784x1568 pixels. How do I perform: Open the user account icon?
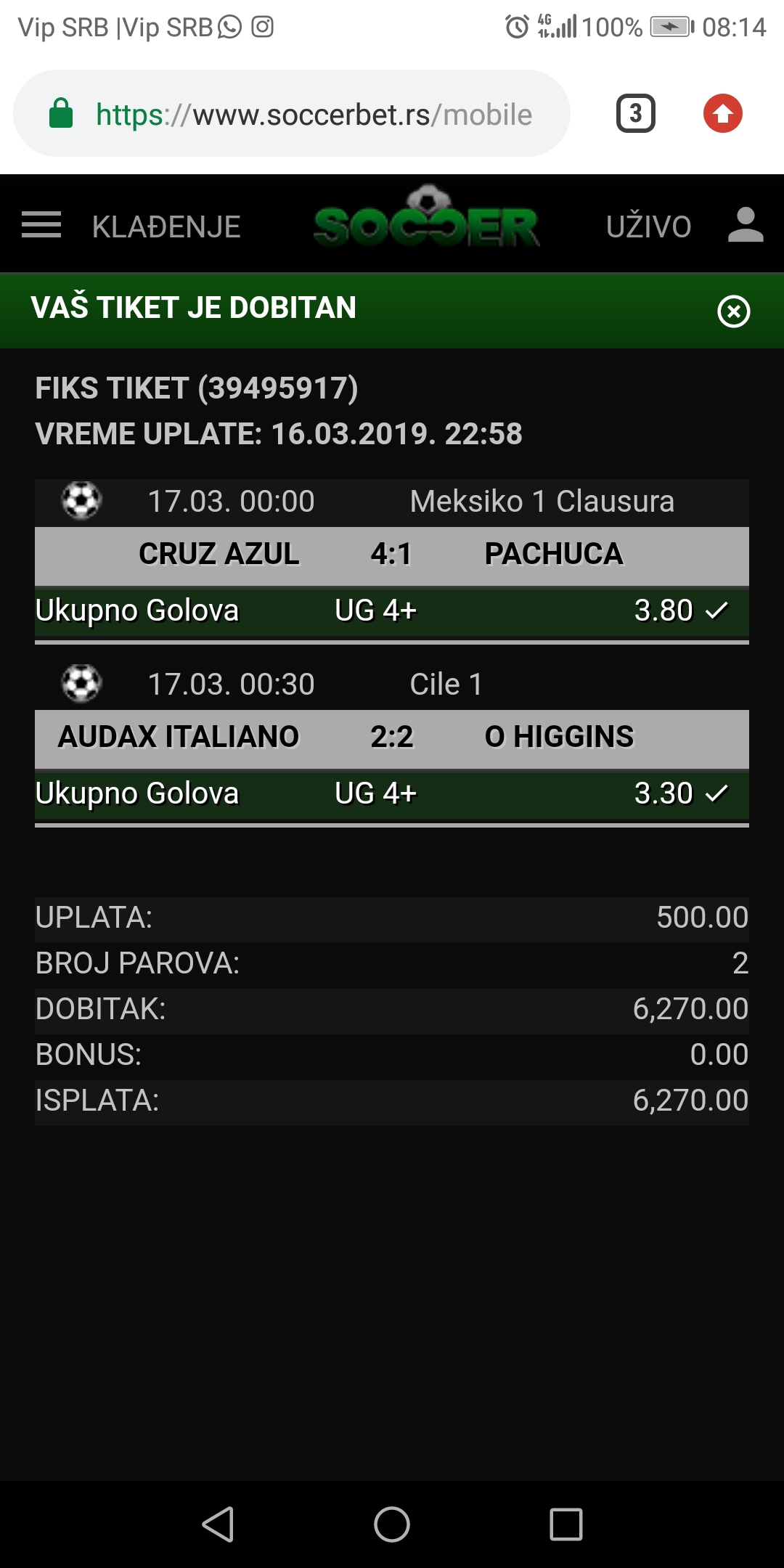(x=746, y=225)
